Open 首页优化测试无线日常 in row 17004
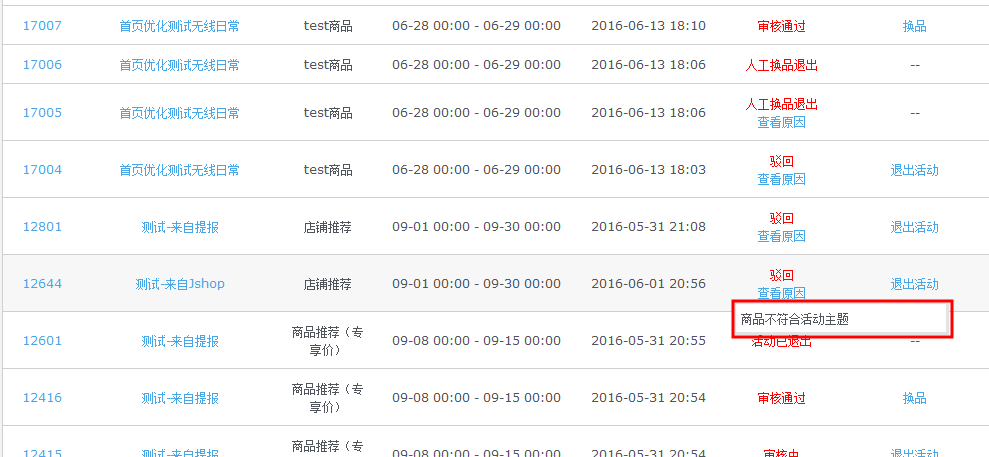 point(179,170)
